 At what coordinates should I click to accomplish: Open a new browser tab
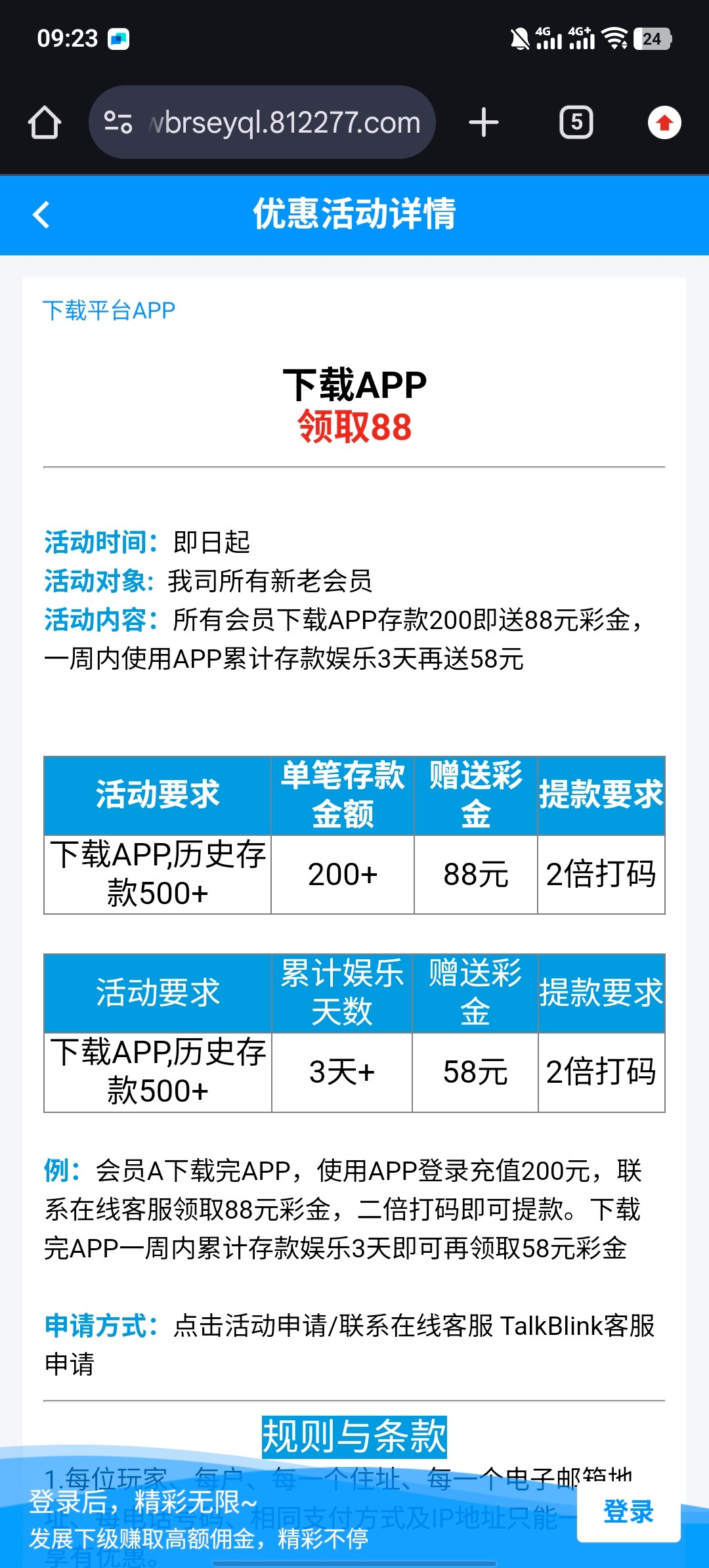click(x=484, y=123)
